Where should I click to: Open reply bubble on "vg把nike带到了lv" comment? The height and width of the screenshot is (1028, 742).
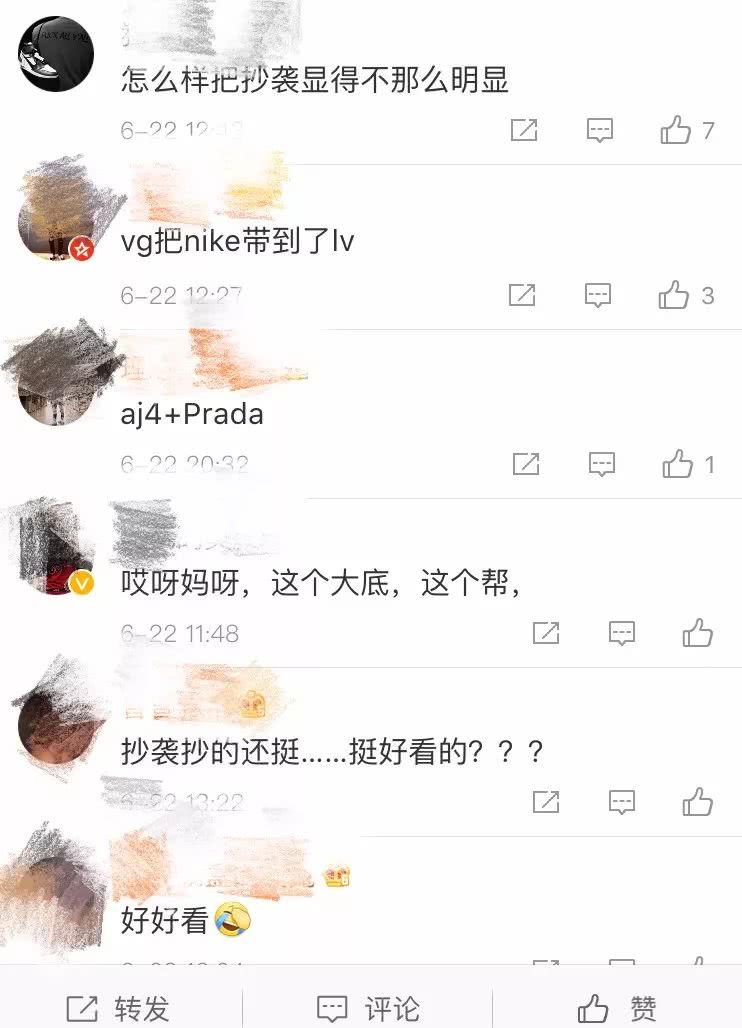click(597, 295)
